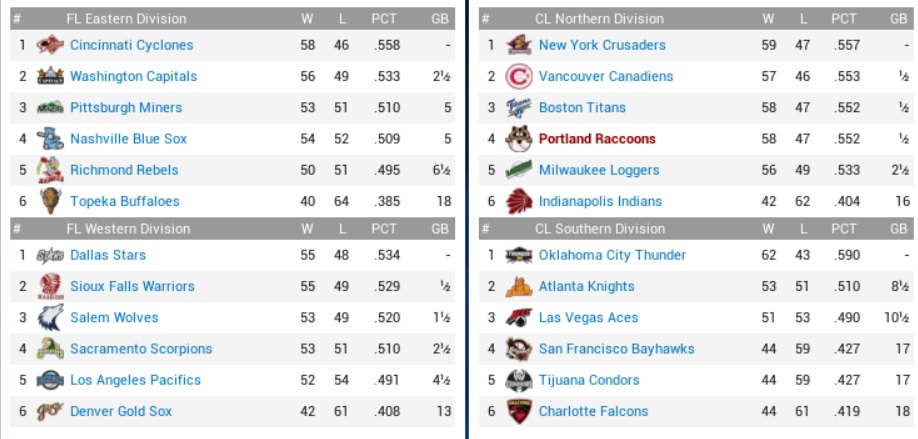Open the Sacramento Scorpions page
The width and height of the screenshot is (918, 439).
coord(141,349)
